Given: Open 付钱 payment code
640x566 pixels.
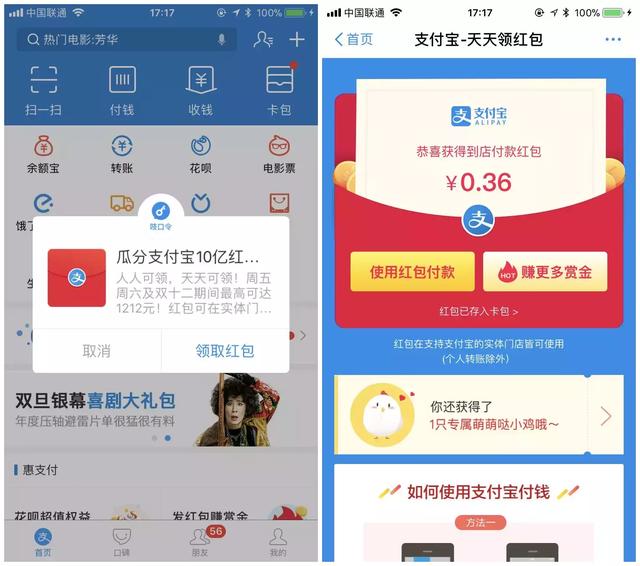Looking at the screenshot, I should [122, 90].
